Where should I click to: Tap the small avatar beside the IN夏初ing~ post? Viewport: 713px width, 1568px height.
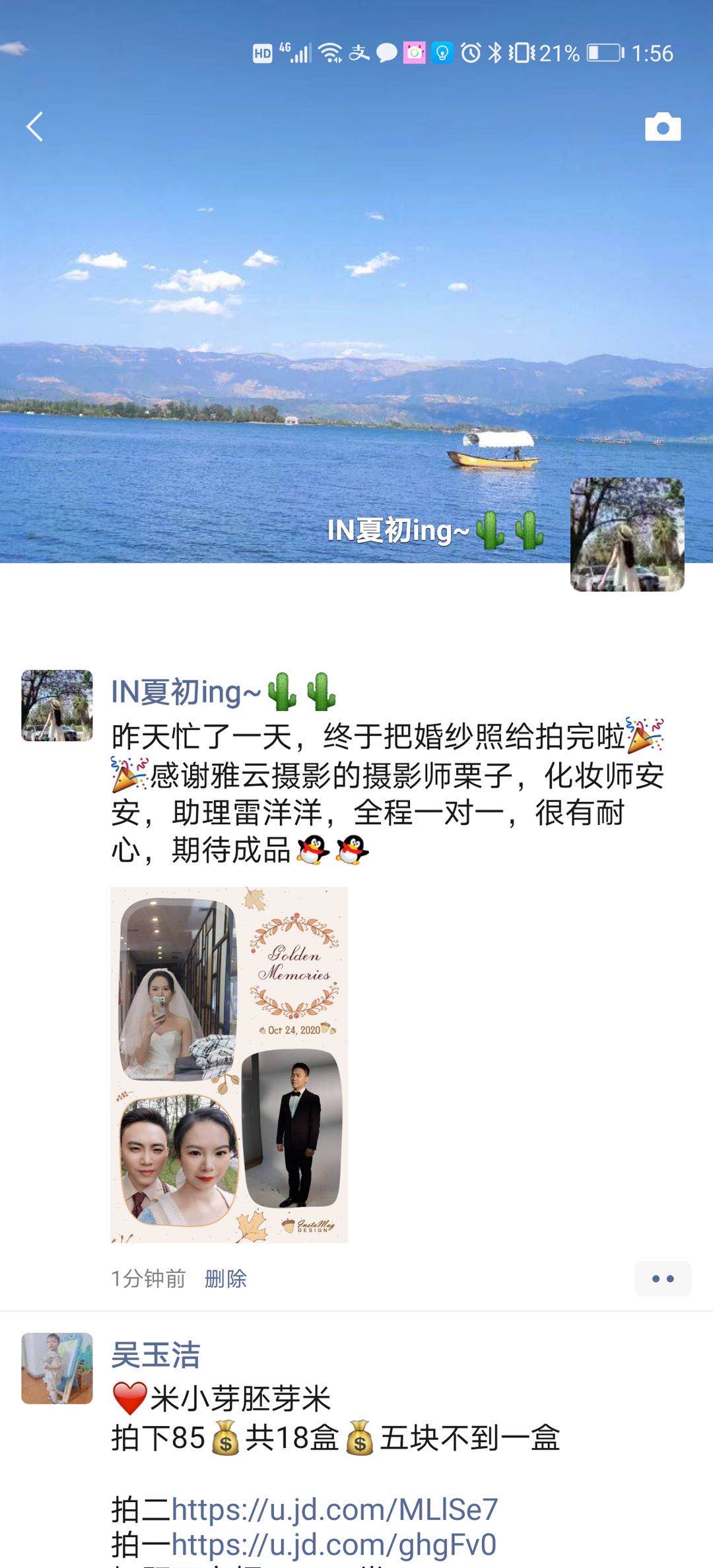tap(57, 705)
